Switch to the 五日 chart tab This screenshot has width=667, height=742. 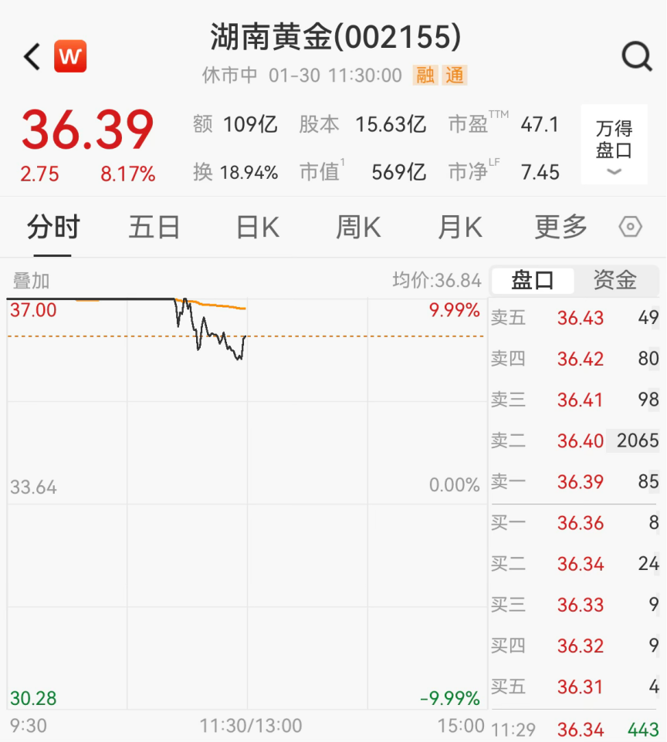point(154,228)
